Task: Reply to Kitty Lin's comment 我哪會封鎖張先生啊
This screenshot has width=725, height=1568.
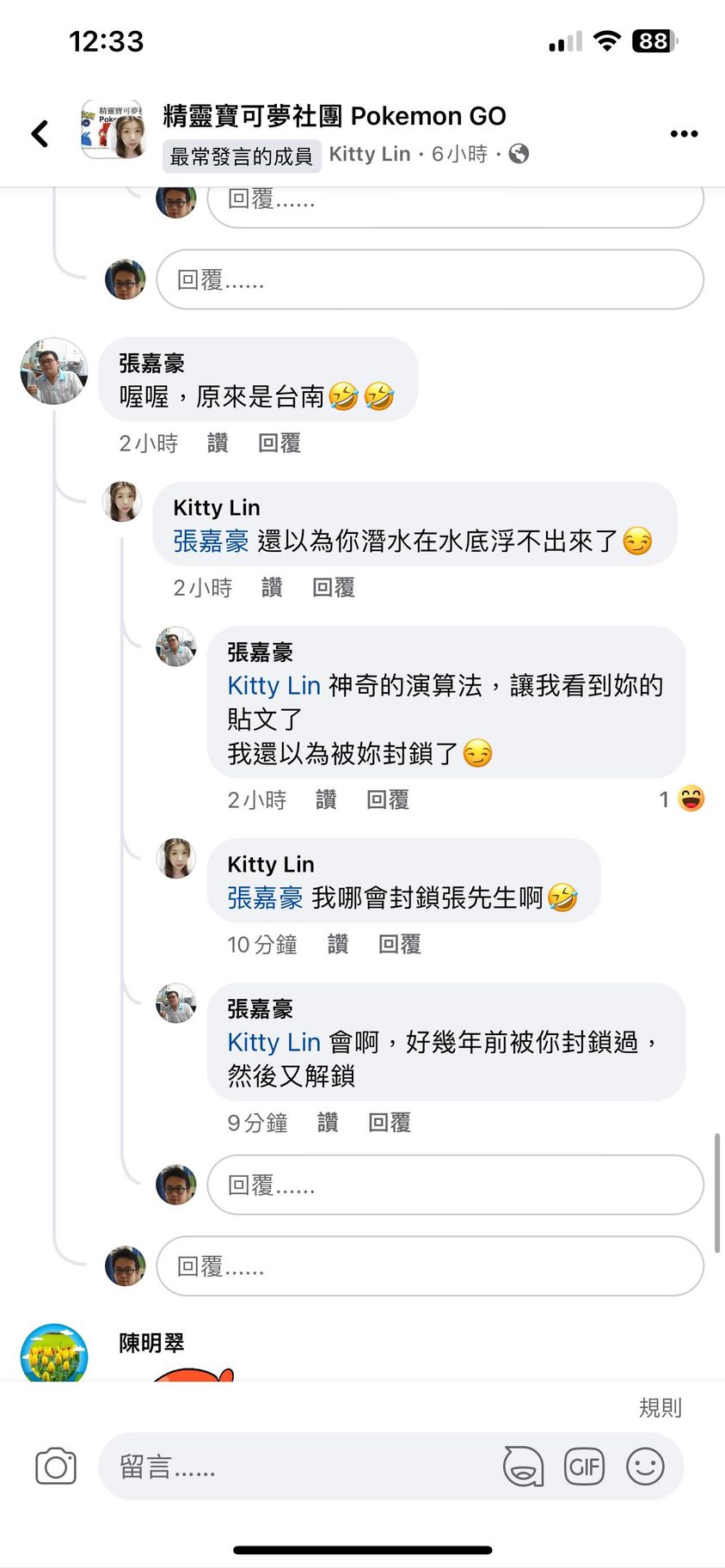Action: click(x=399, y=945)
